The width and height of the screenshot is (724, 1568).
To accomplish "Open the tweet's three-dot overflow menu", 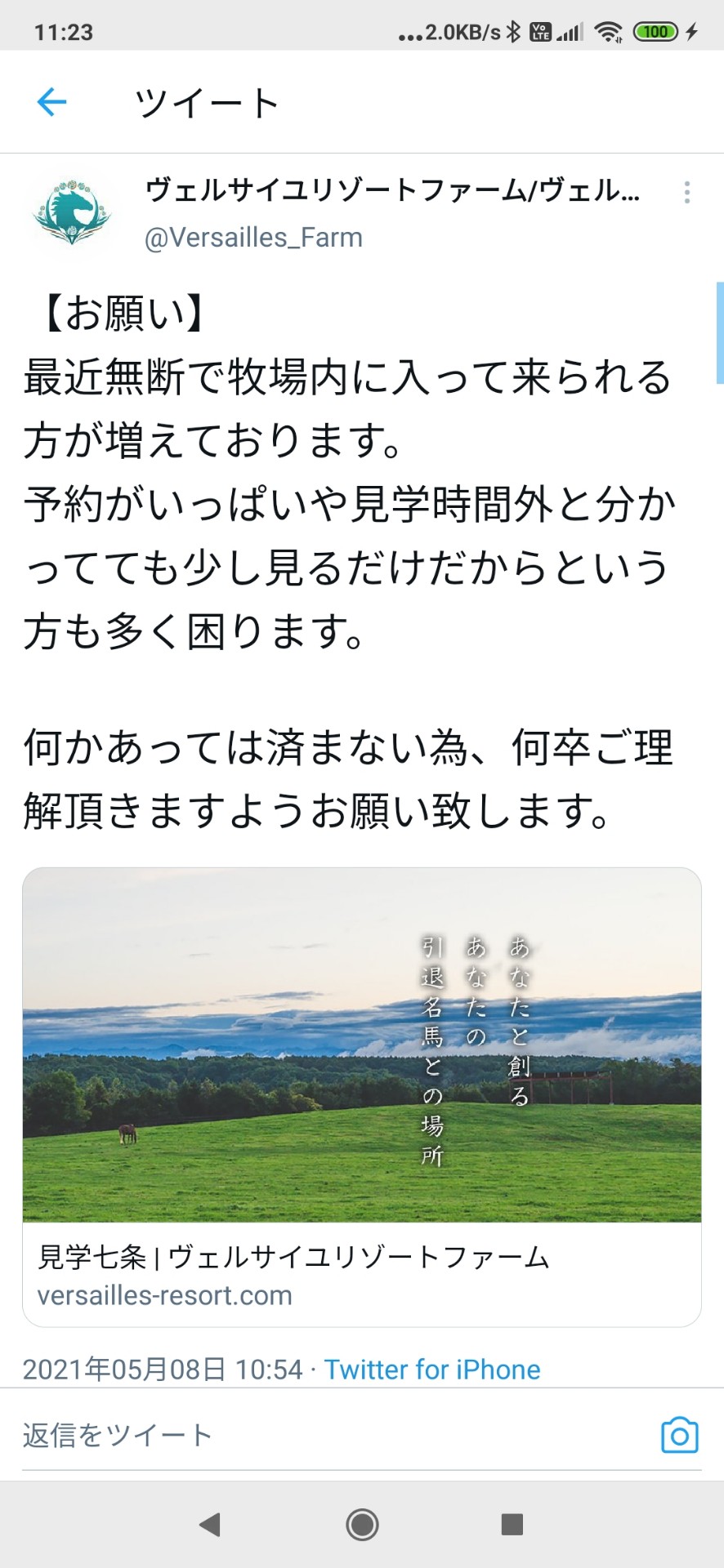I will pos(687,192).
